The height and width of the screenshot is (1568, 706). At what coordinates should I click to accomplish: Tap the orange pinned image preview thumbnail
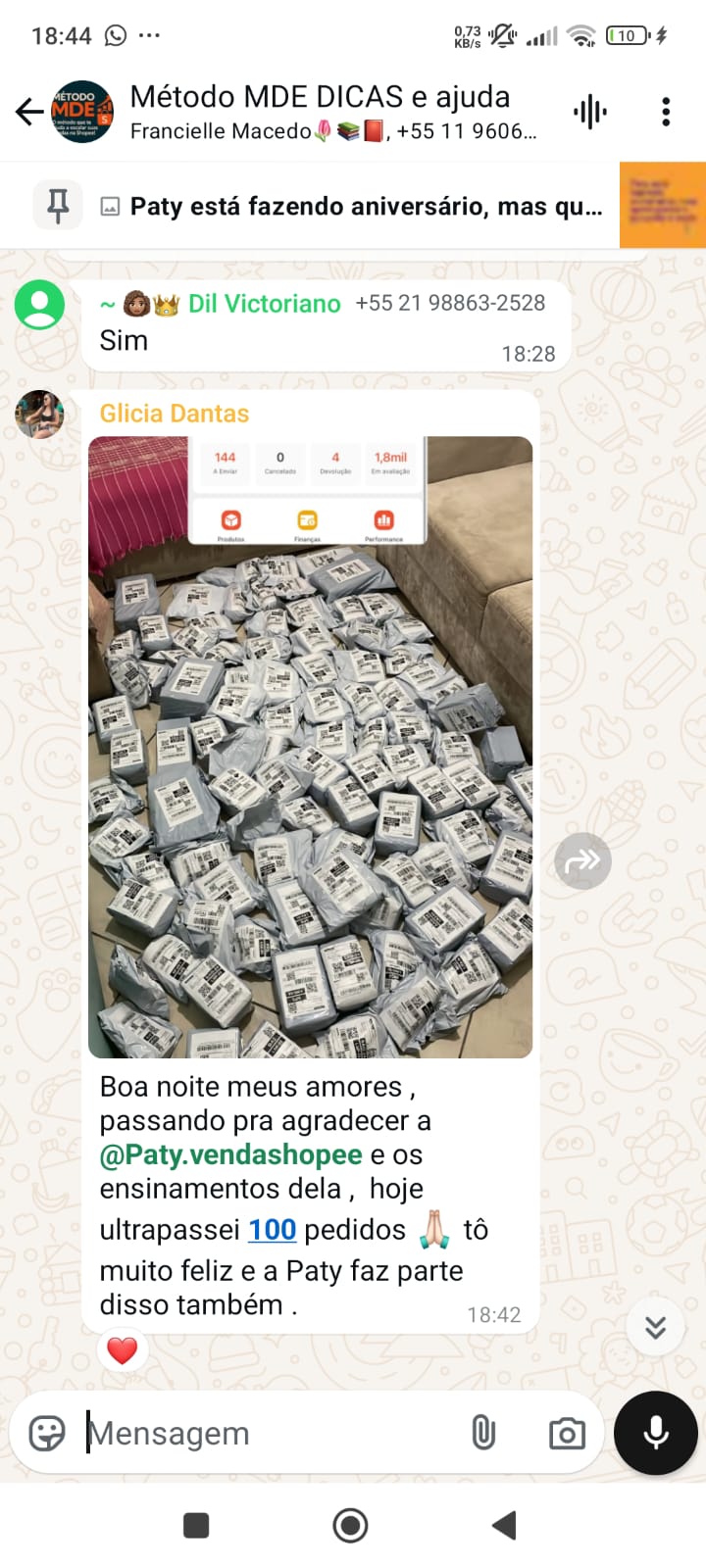point(661,205)
